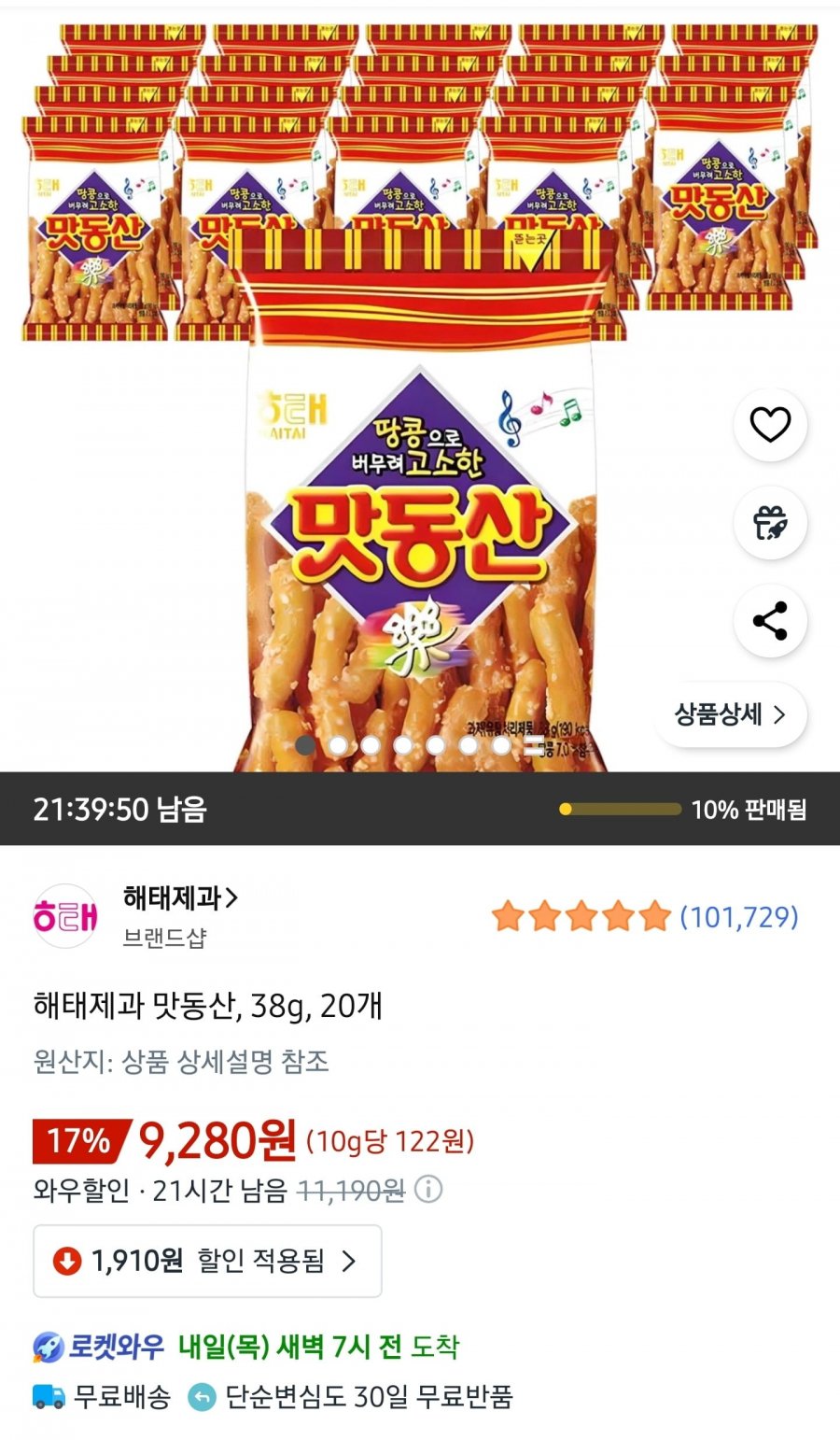
Task: Visit the 해태제과 brand shop
Action: coord(180,898)
